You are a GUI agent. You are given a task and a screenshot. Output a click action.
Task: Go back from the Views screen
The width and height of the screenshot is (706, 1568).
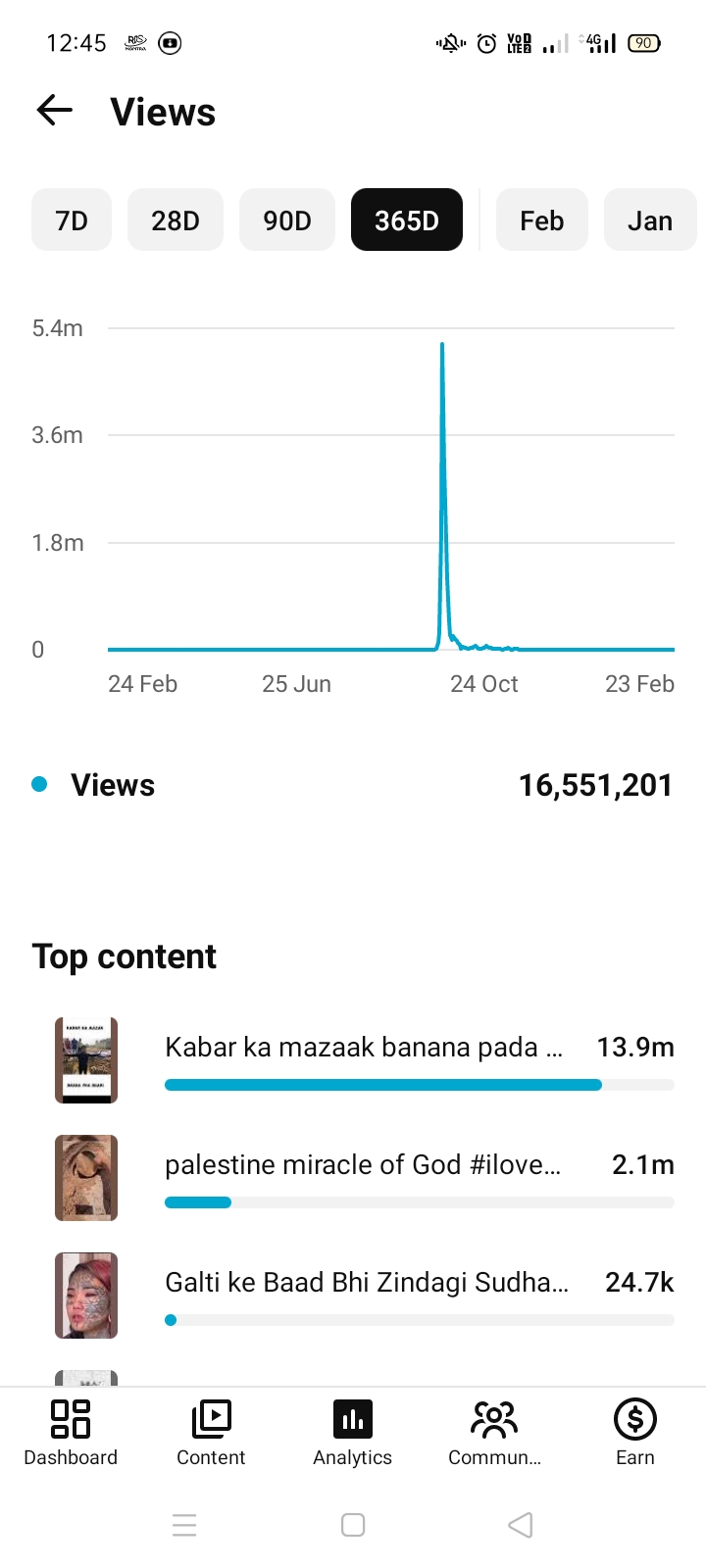[55, 111]
